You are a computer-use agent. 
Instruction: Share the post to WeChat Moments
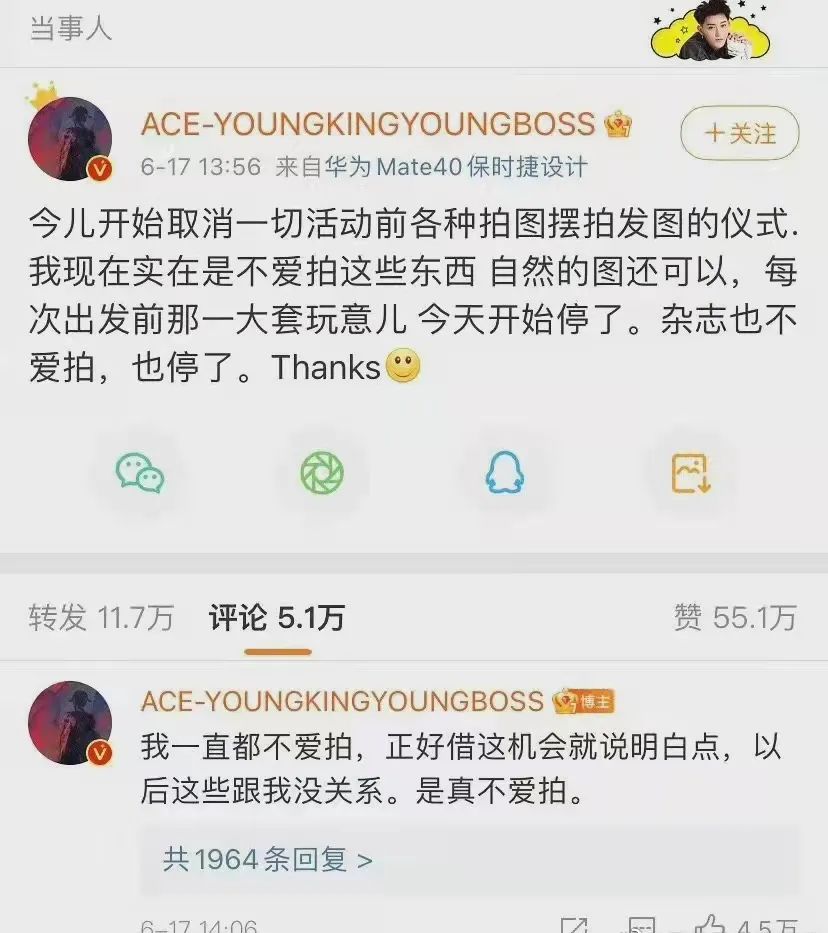click(322, 473)
